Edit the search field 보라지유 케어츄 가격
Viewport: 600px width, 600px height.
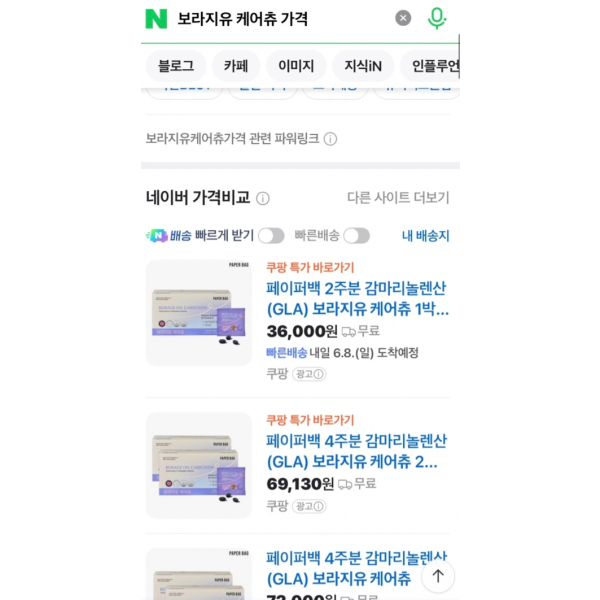click(280, 18)
